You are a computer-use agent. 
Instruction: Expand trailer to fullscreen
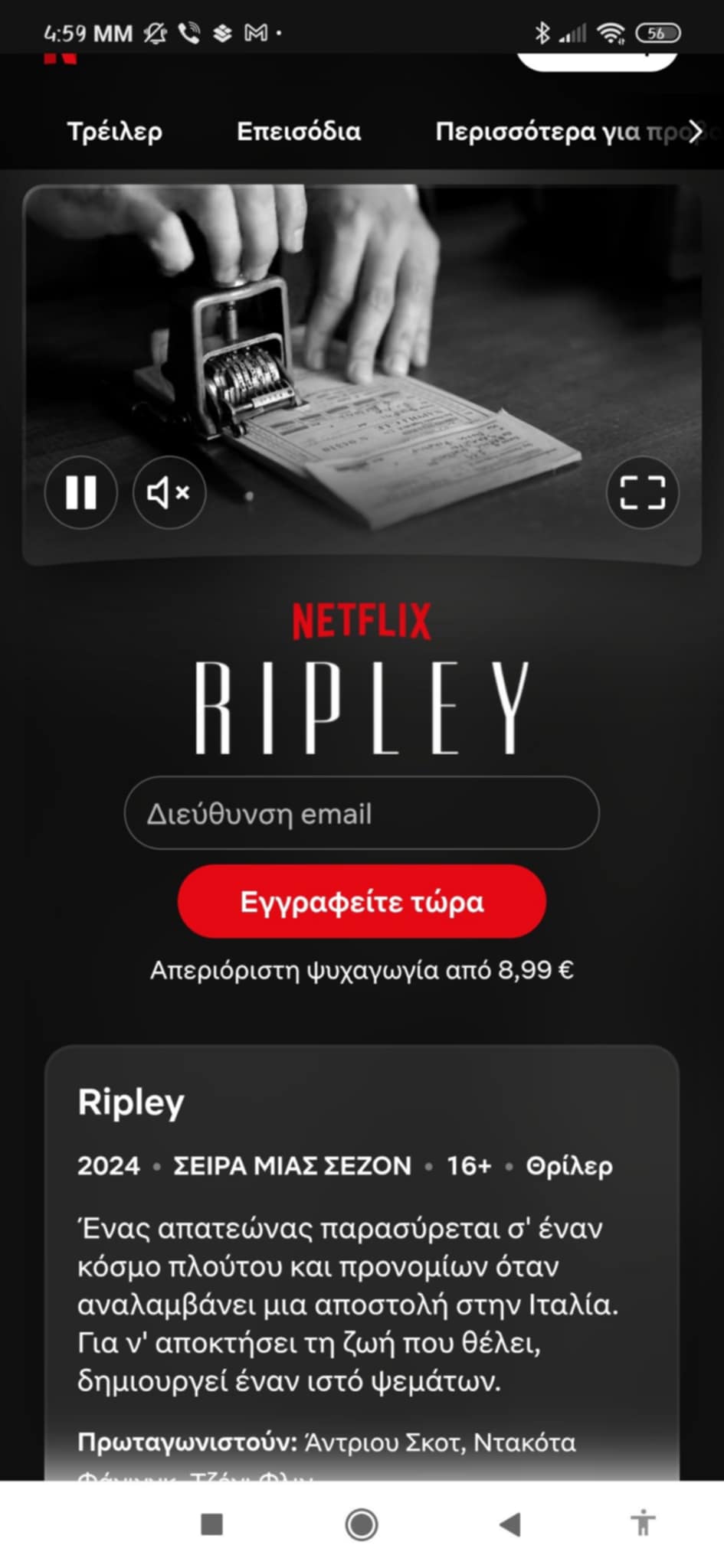(642, 492)
